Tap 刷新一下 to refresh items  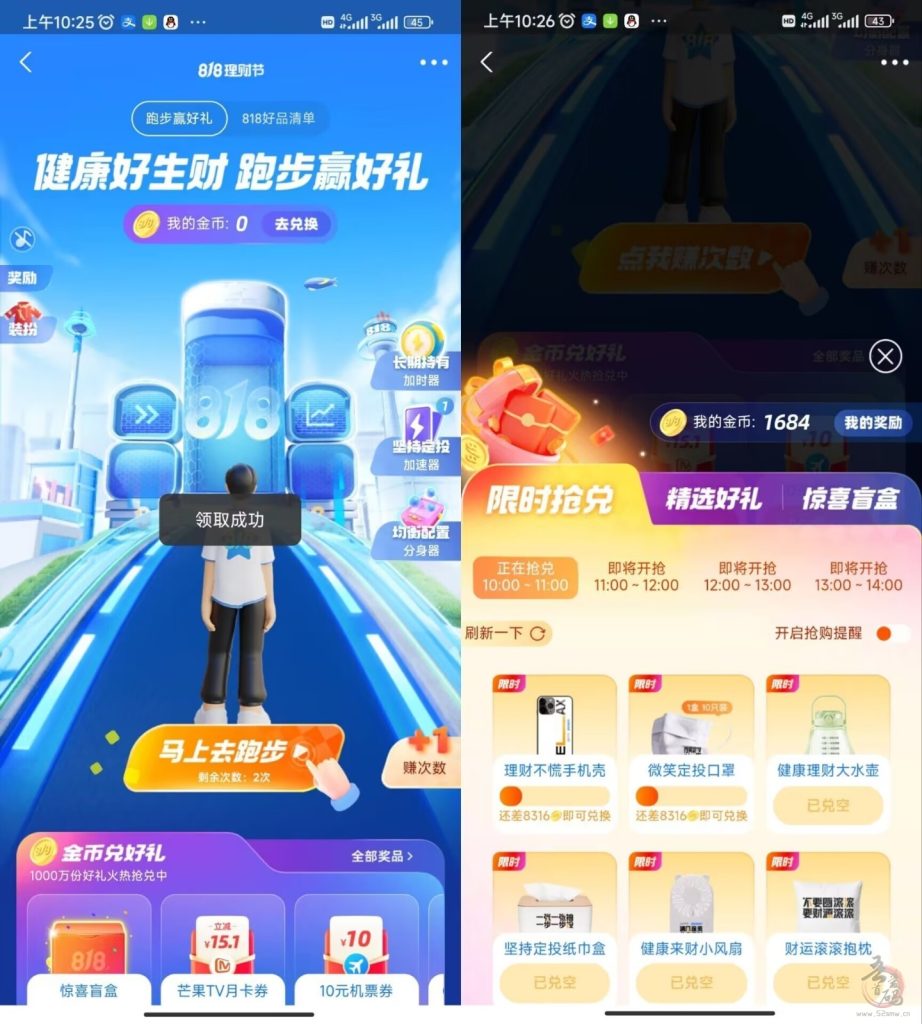508,633
